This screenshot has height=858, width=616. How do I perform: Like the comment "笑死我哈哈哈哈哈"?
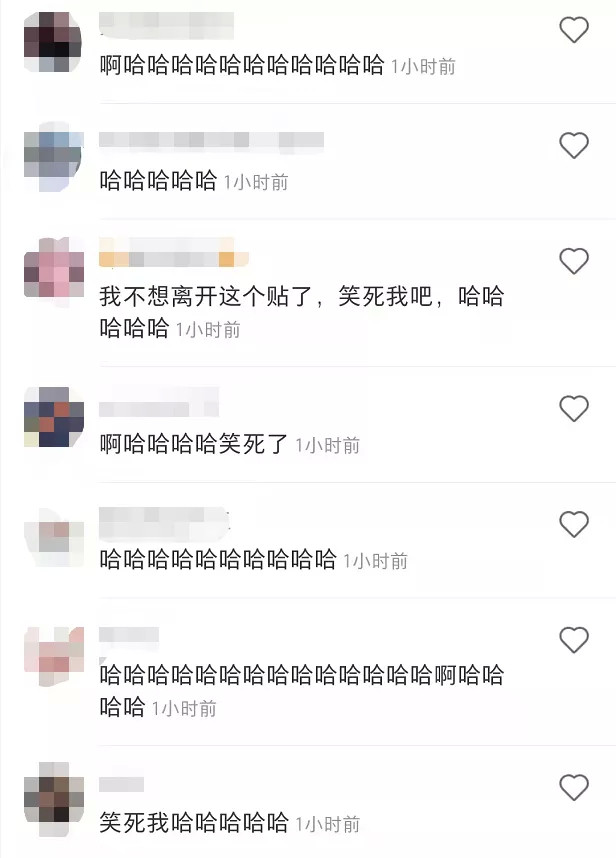573,787
